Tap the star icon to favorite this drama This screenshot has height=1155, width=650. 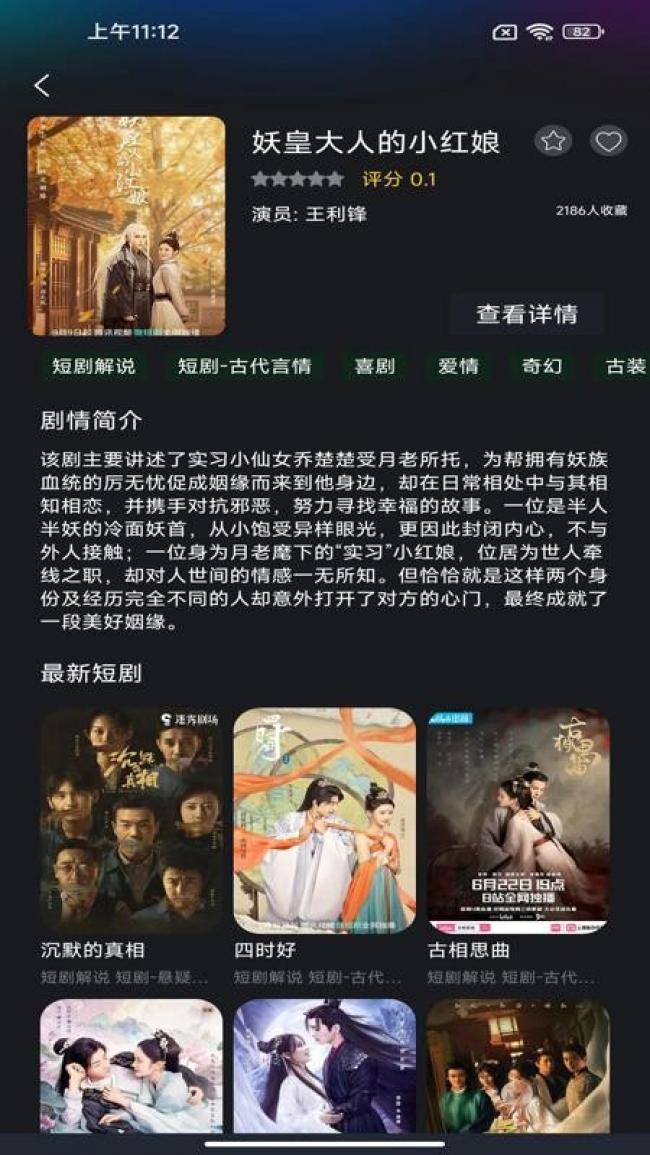coord(553,141)
